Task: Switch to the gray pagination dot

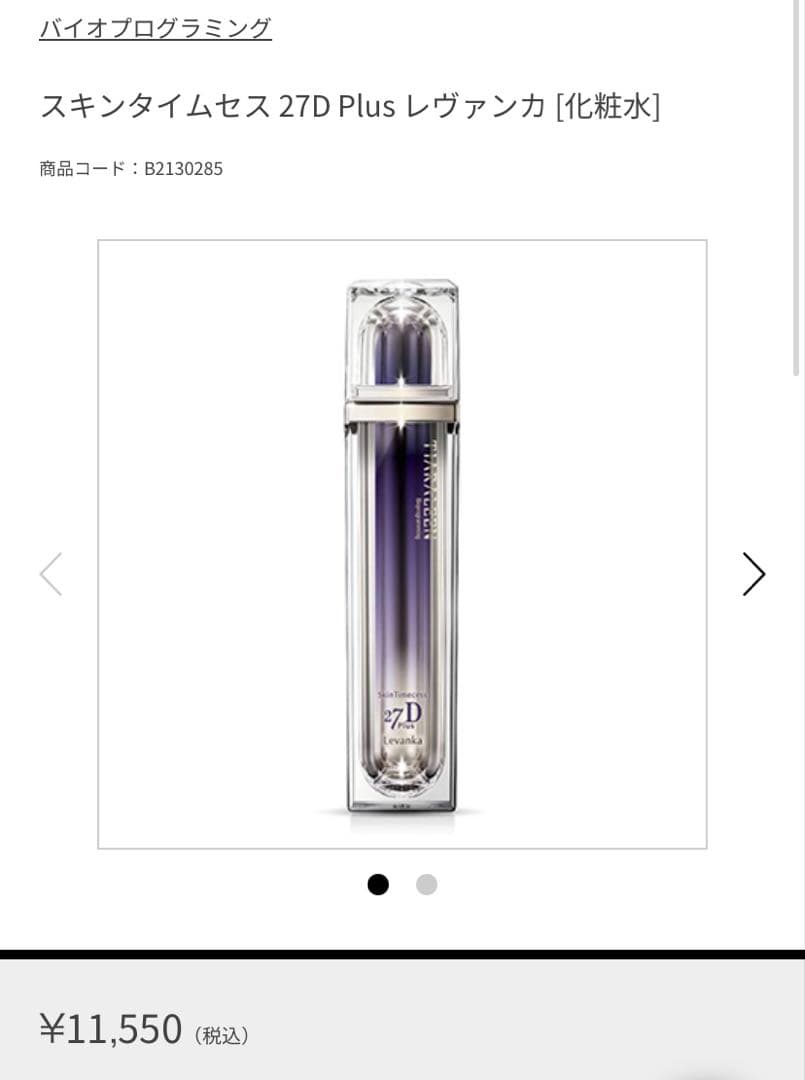Action: (x=427, y=885)
